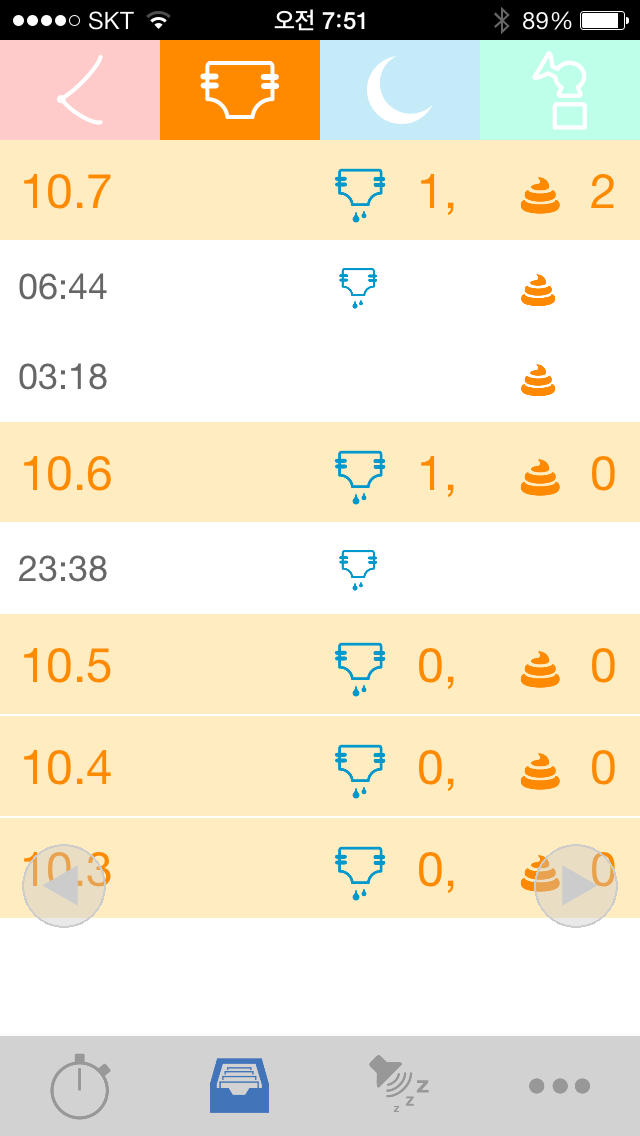
Task: Open the more options tab
Action: coord(560,1085)
